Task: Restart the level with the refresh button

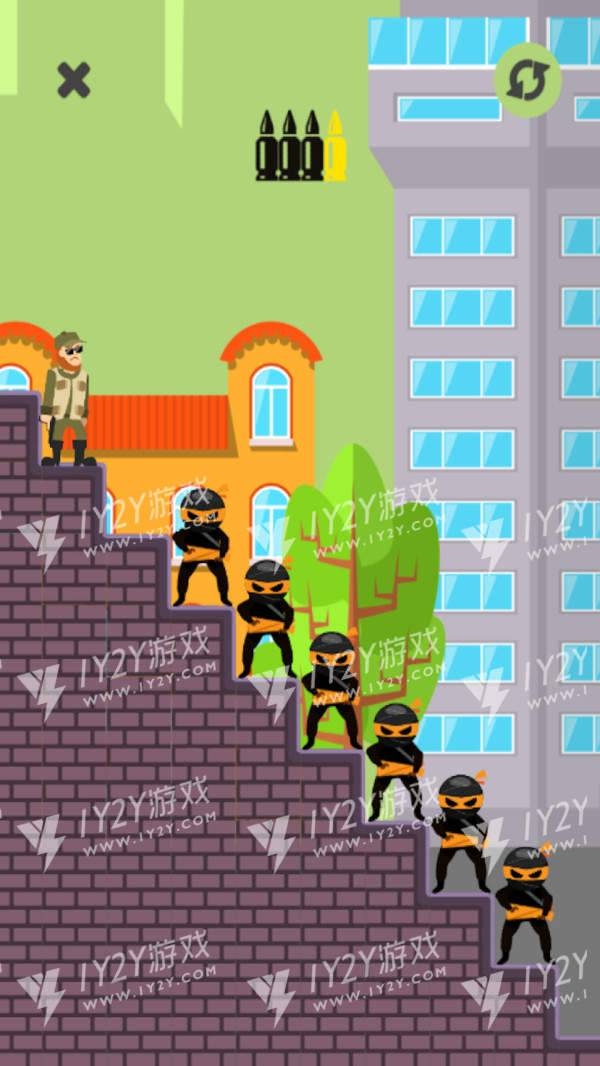Action: click(527, 81)
